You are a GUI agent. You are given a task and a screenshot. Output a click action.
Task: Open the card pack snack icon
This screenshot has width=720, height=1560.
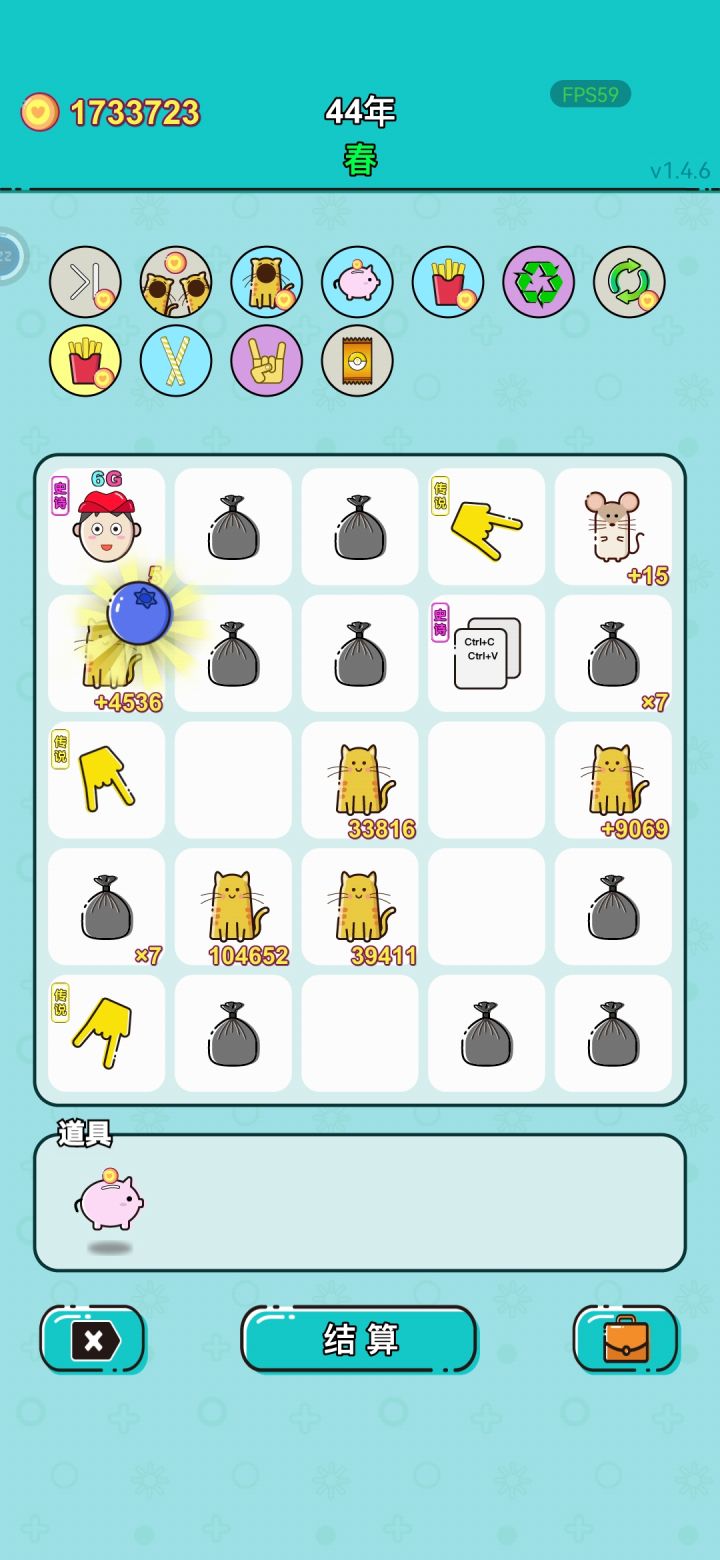pos(356,361)
